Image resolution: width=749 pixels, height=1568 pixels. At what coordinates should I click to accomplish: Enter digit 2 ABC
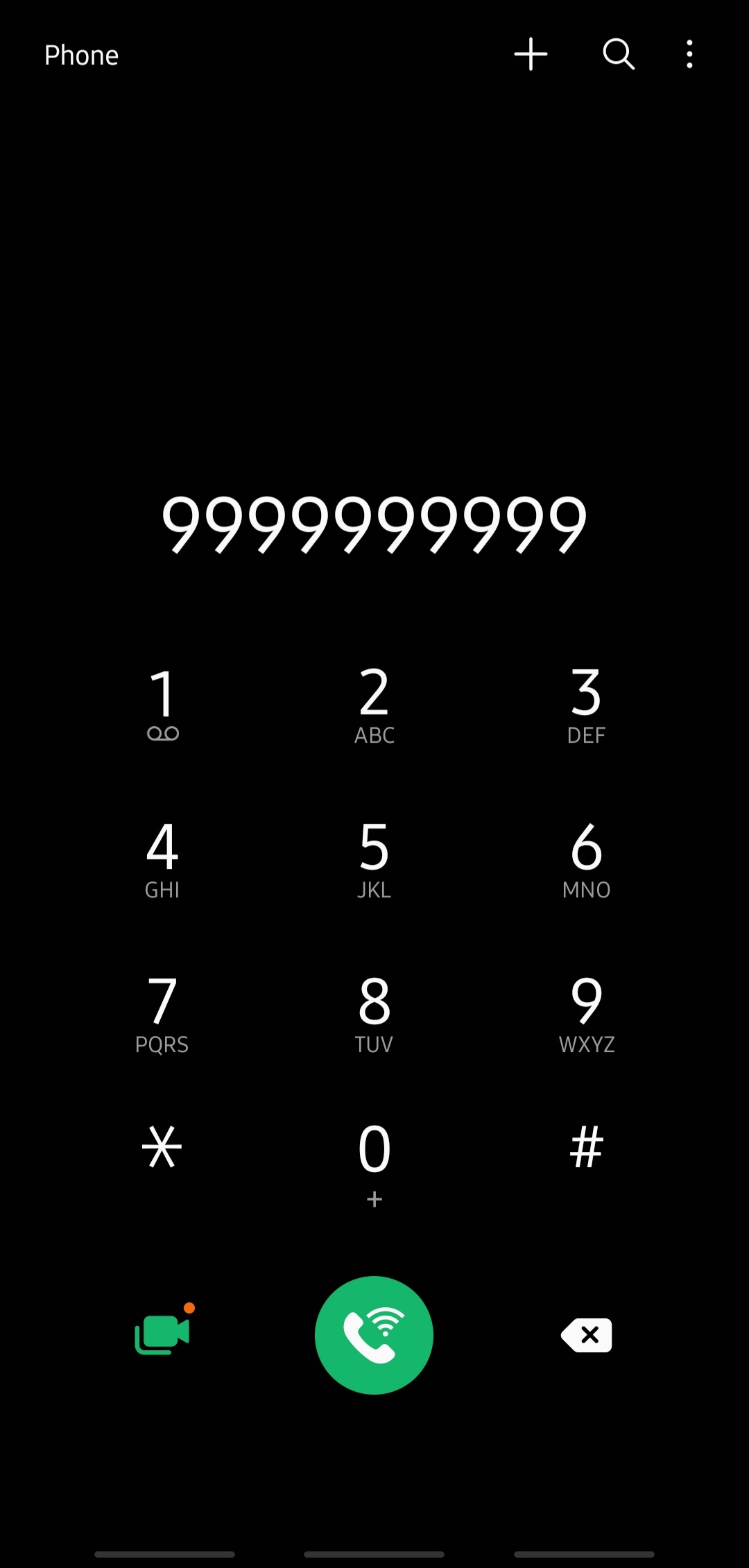(x=374, y=705)
